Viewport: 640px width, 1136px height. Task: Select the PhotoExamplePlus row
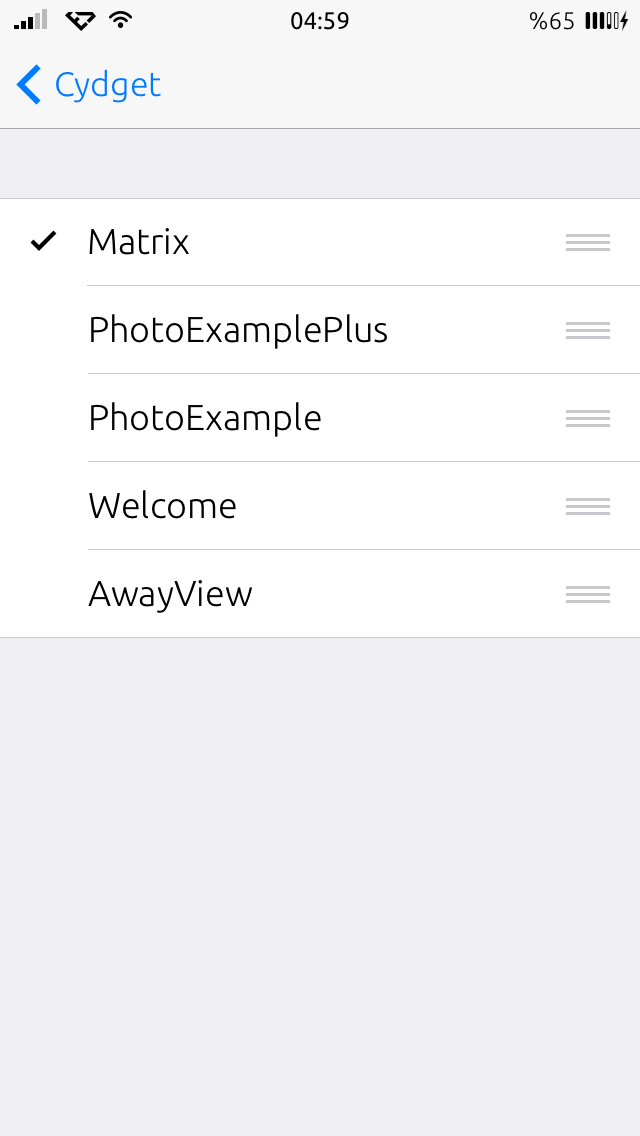tap(320, 330)
